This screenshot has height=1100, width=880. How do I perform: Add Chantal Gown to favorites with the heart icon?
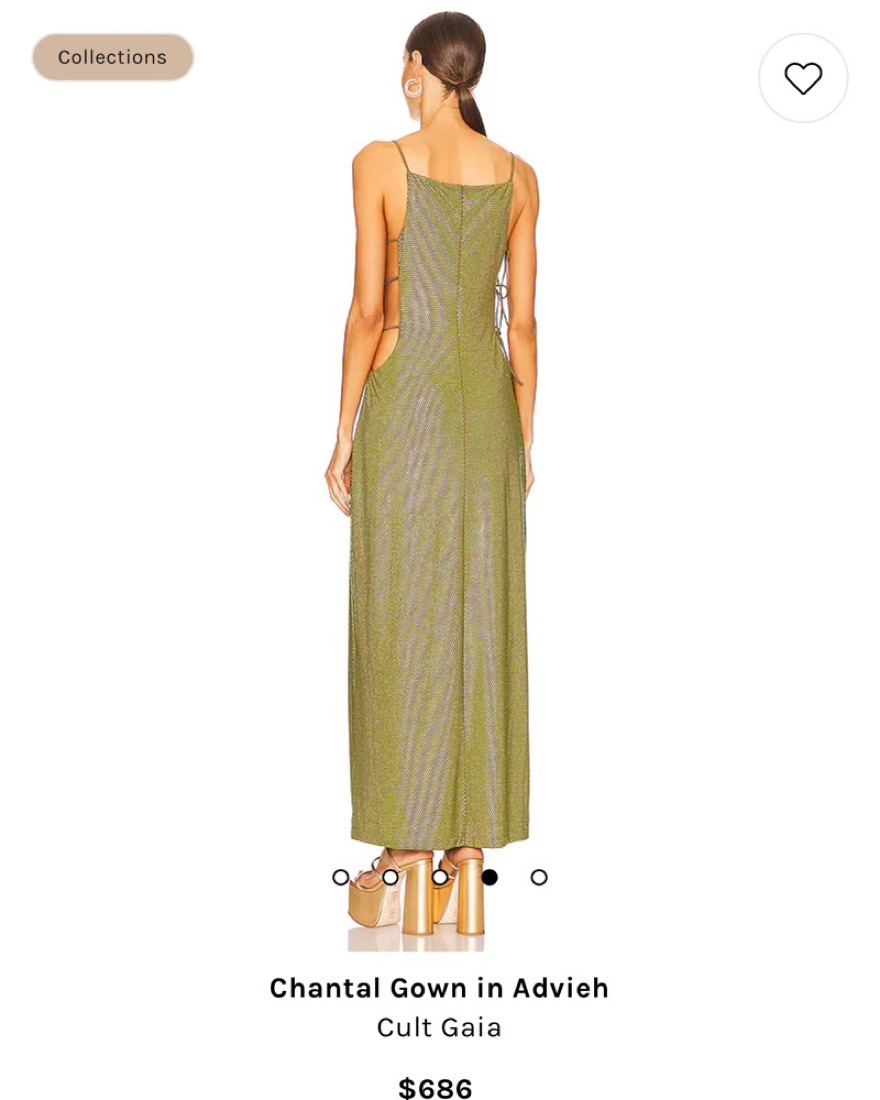point(803,78)
